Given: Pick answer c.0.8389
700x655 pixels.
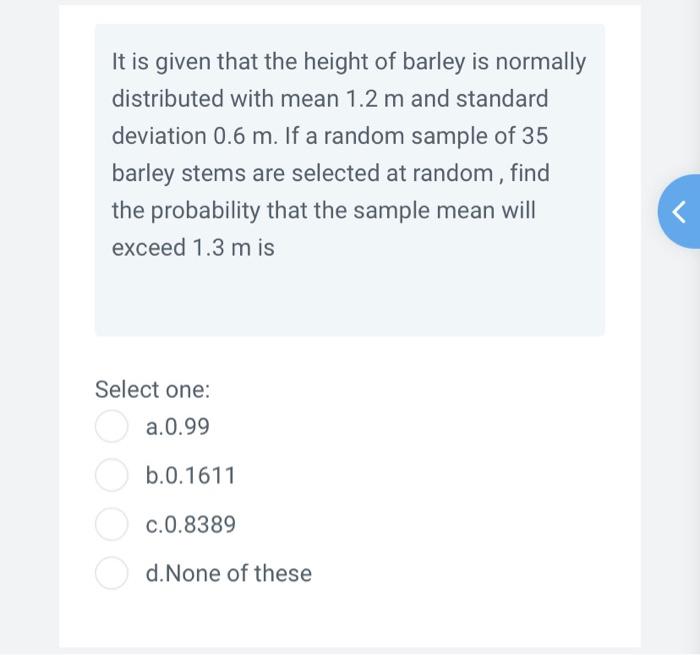Looking at the screenshot, I should [x=111, y=524].
